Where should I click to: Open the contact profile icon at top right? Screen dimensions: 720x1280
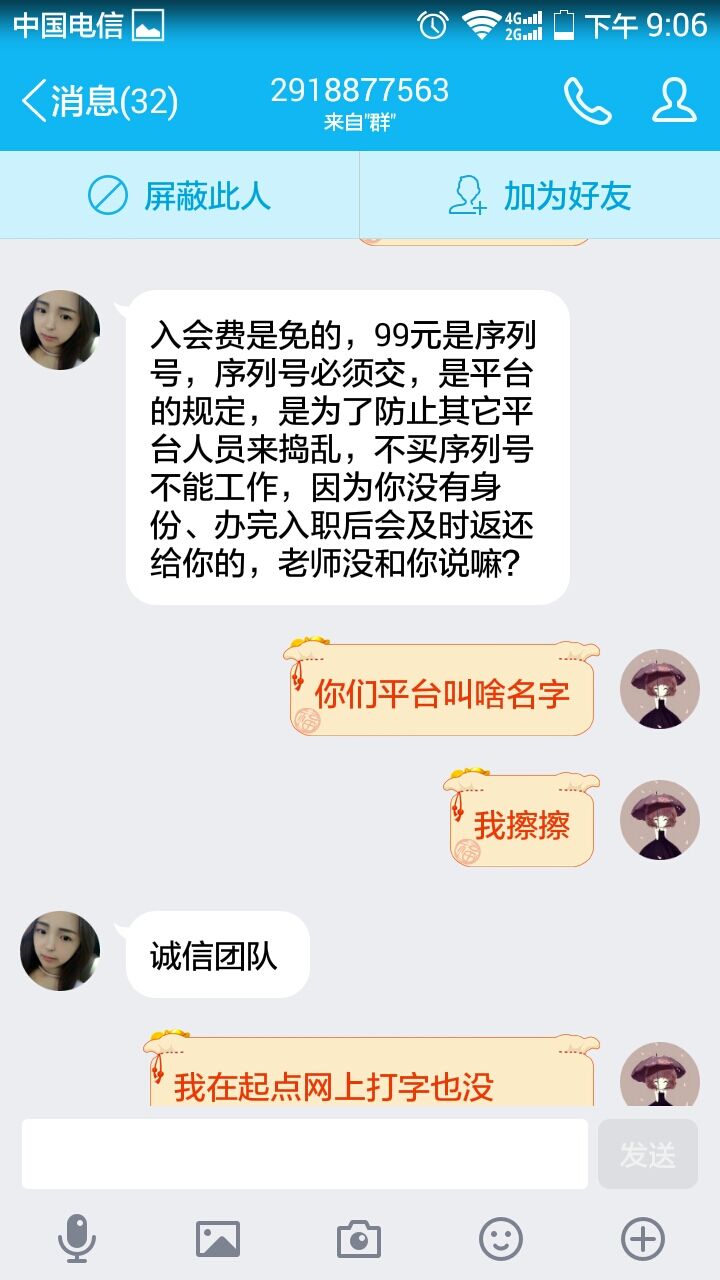click(674, 100)
